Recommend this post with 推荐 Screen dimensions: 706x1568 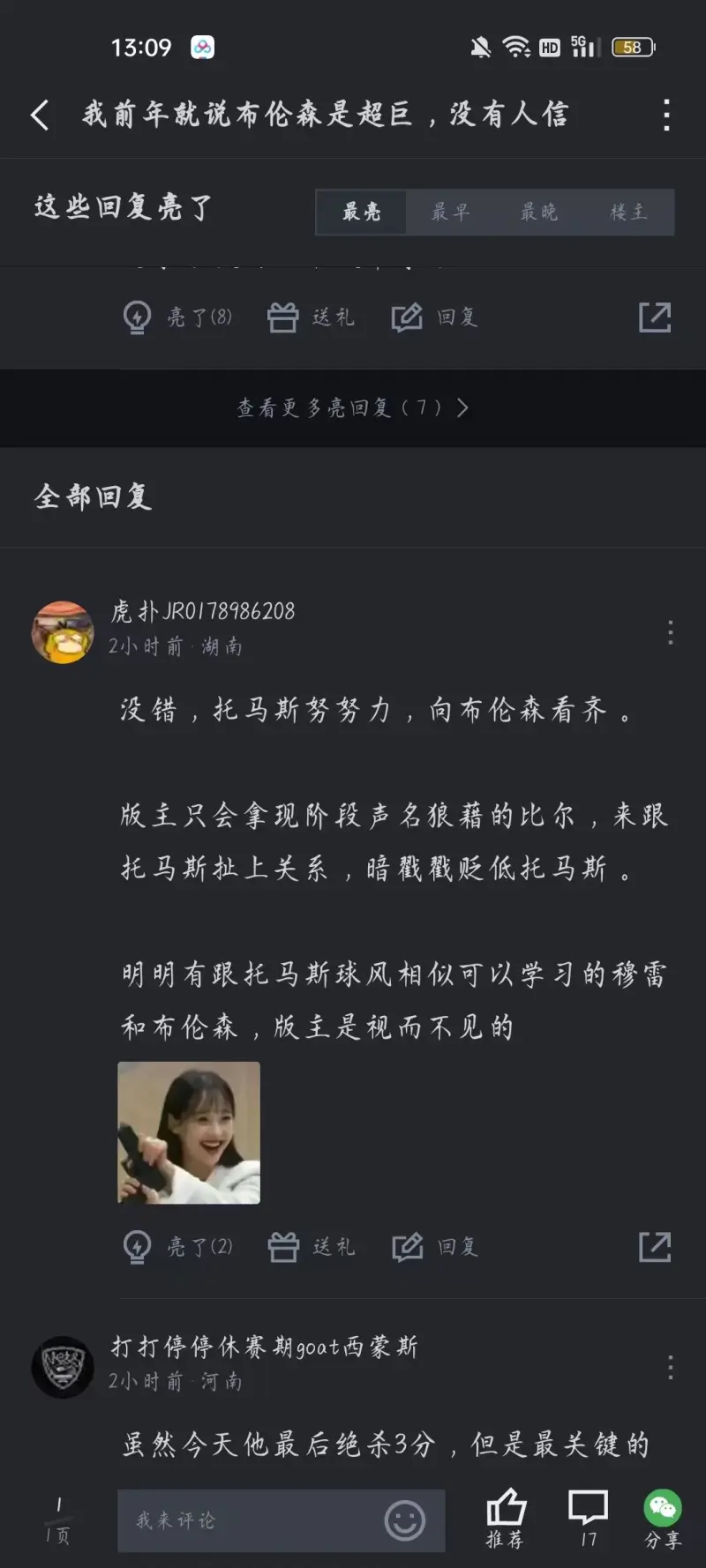click(x=506, y=1519)
